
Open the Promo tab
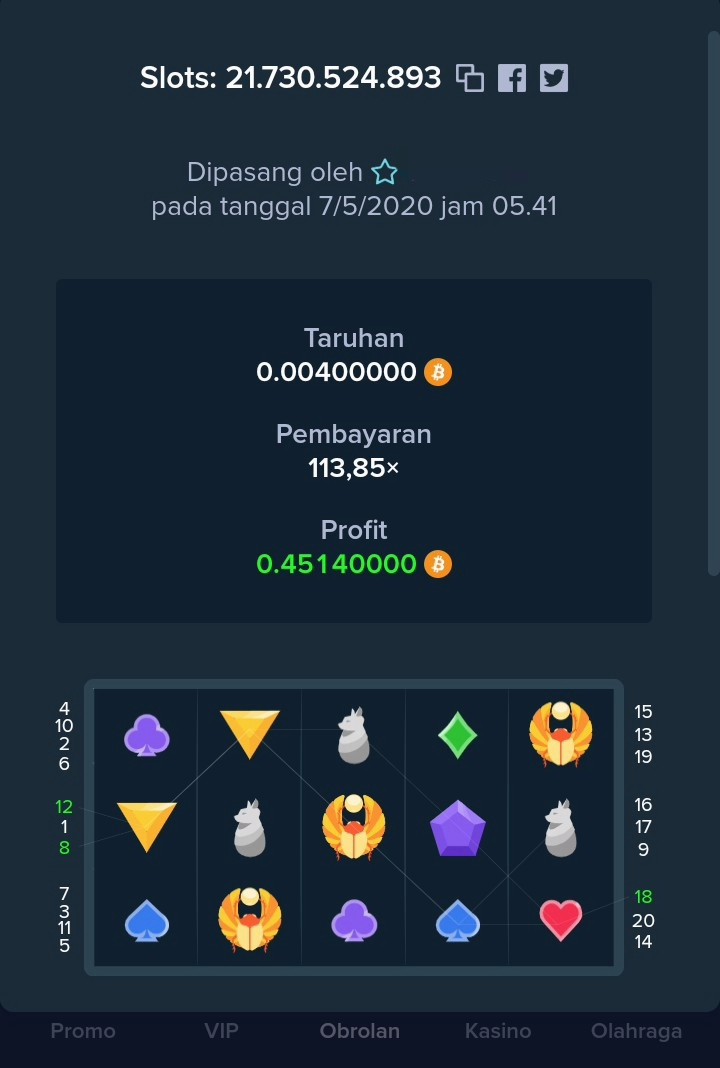[x=83, y=1031]
